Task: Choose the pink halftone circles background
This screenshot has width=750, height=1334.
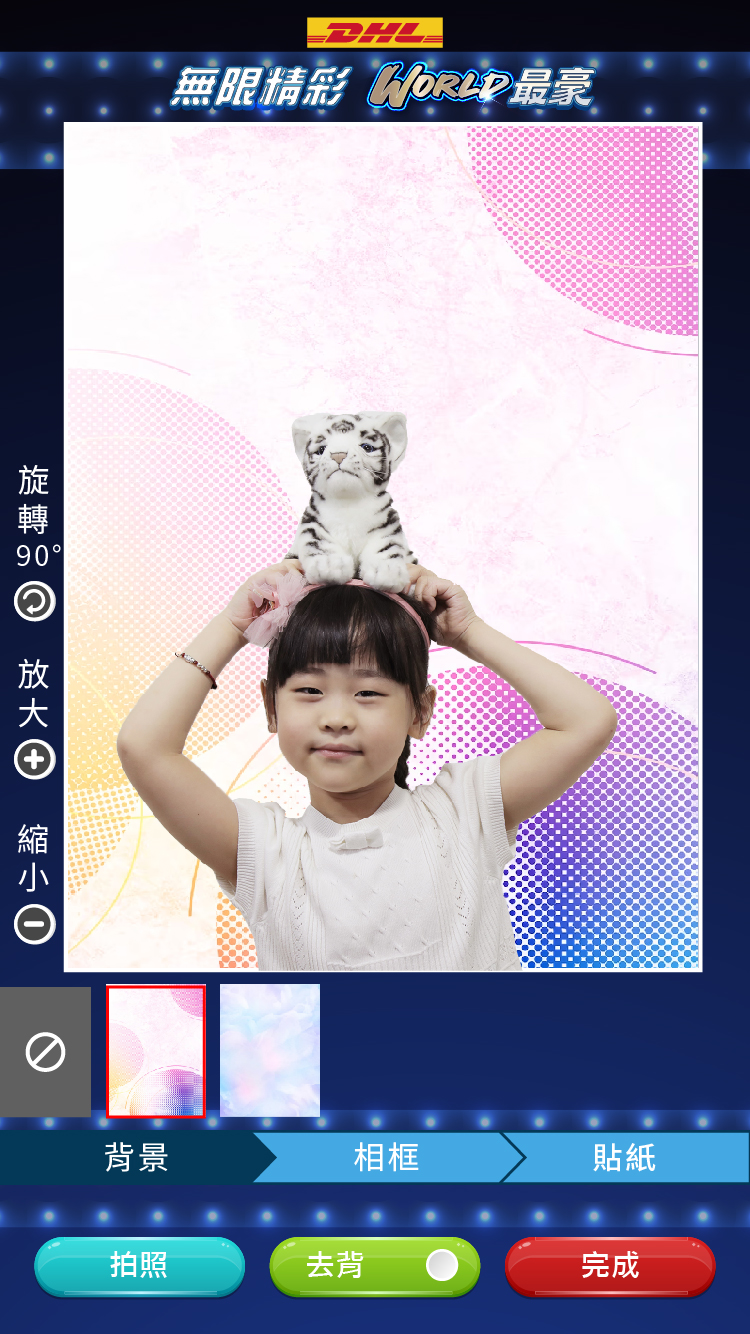Action: click(x=156, y=1051)
